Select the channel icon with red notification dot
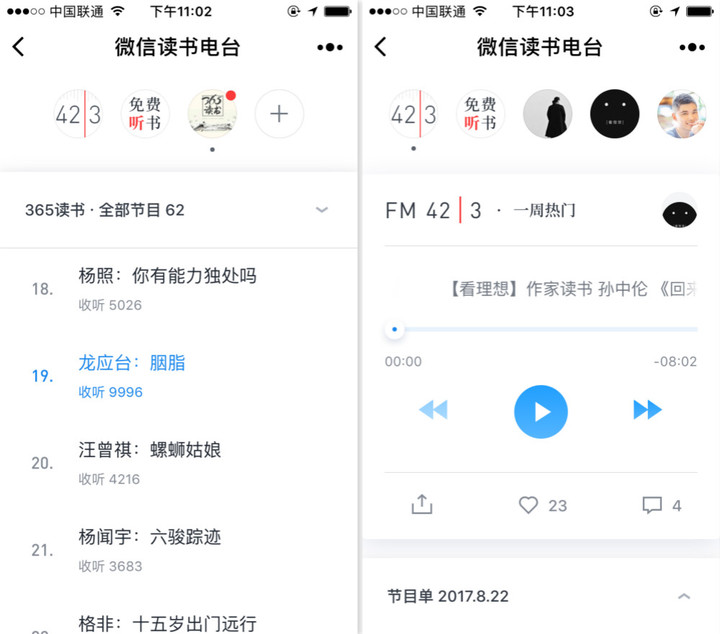The width and height of the screenshot is (720, 634). pos(212,115)
